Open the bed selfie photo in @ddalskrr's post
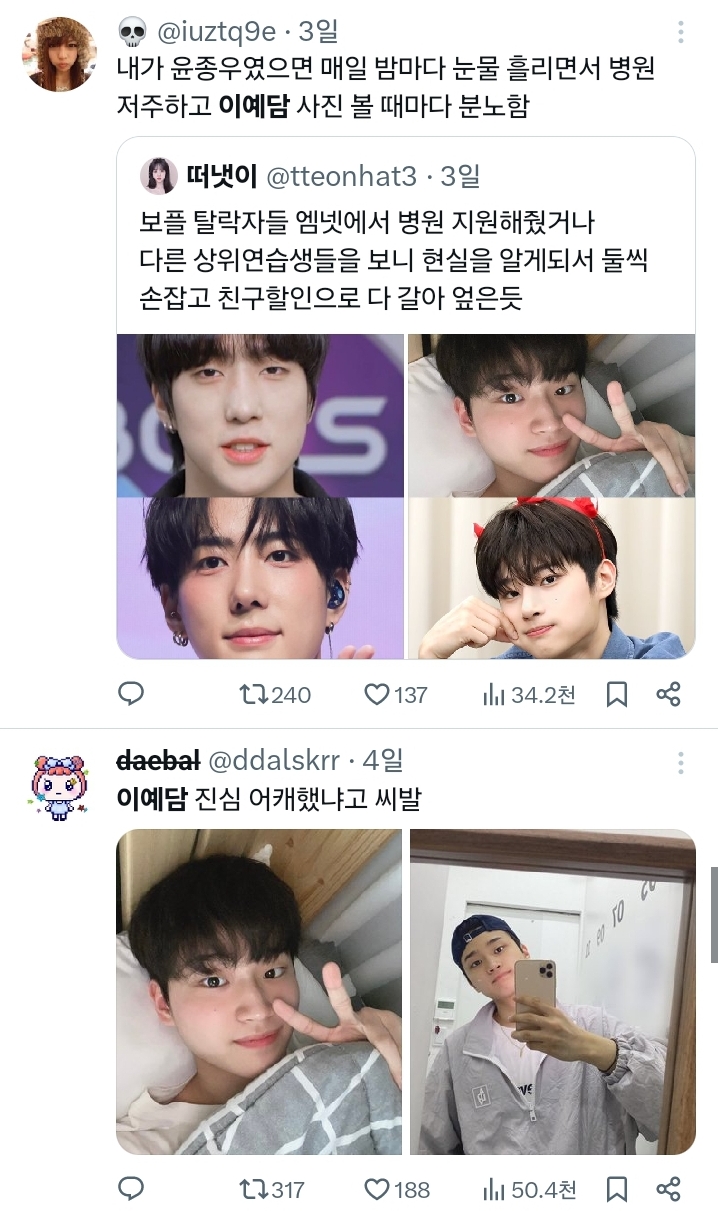718x1211 pixels. click(x=259, y=992)
